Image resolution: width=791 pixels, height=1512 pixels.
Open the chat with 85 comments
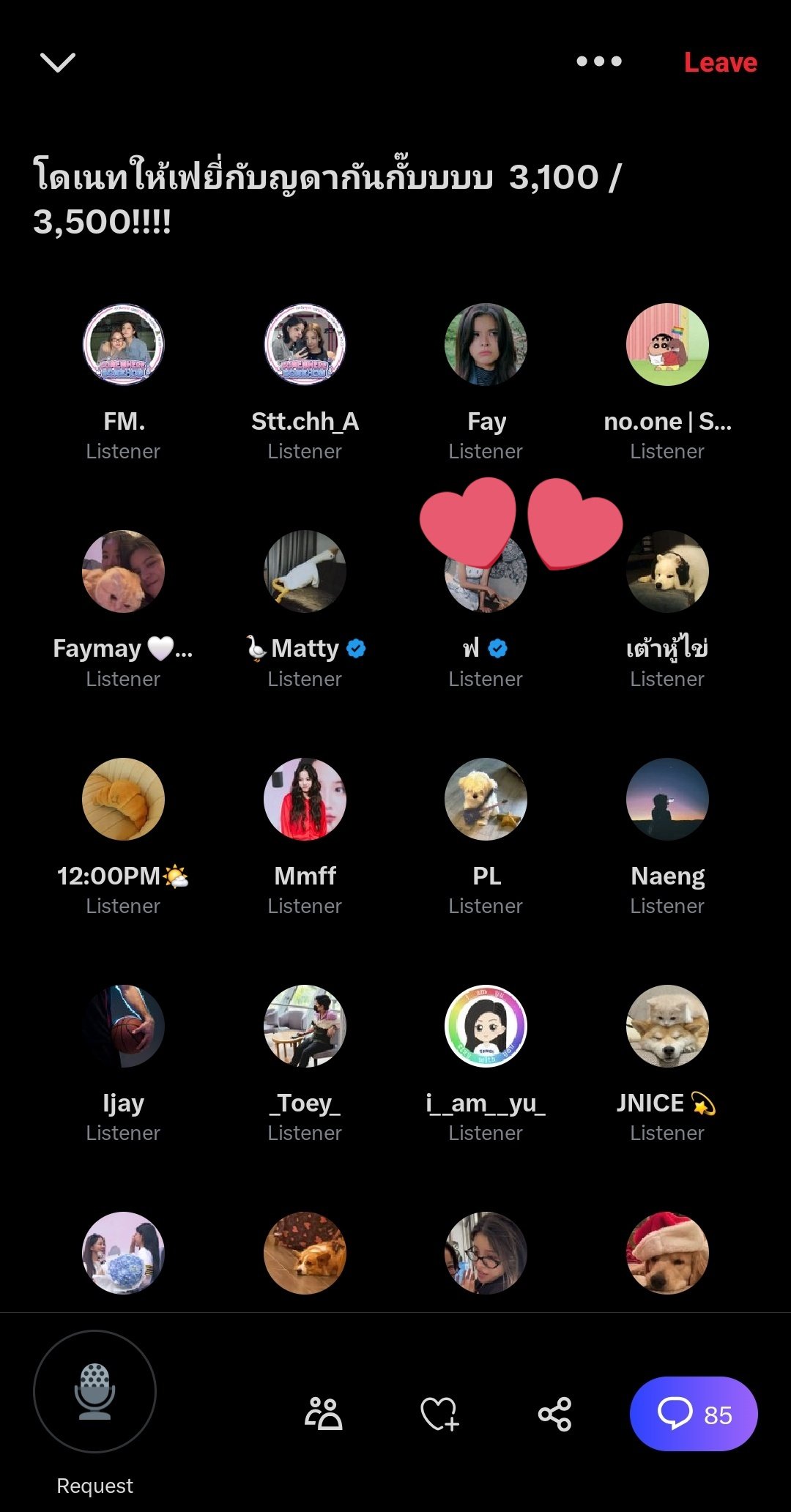point(693,1413)
